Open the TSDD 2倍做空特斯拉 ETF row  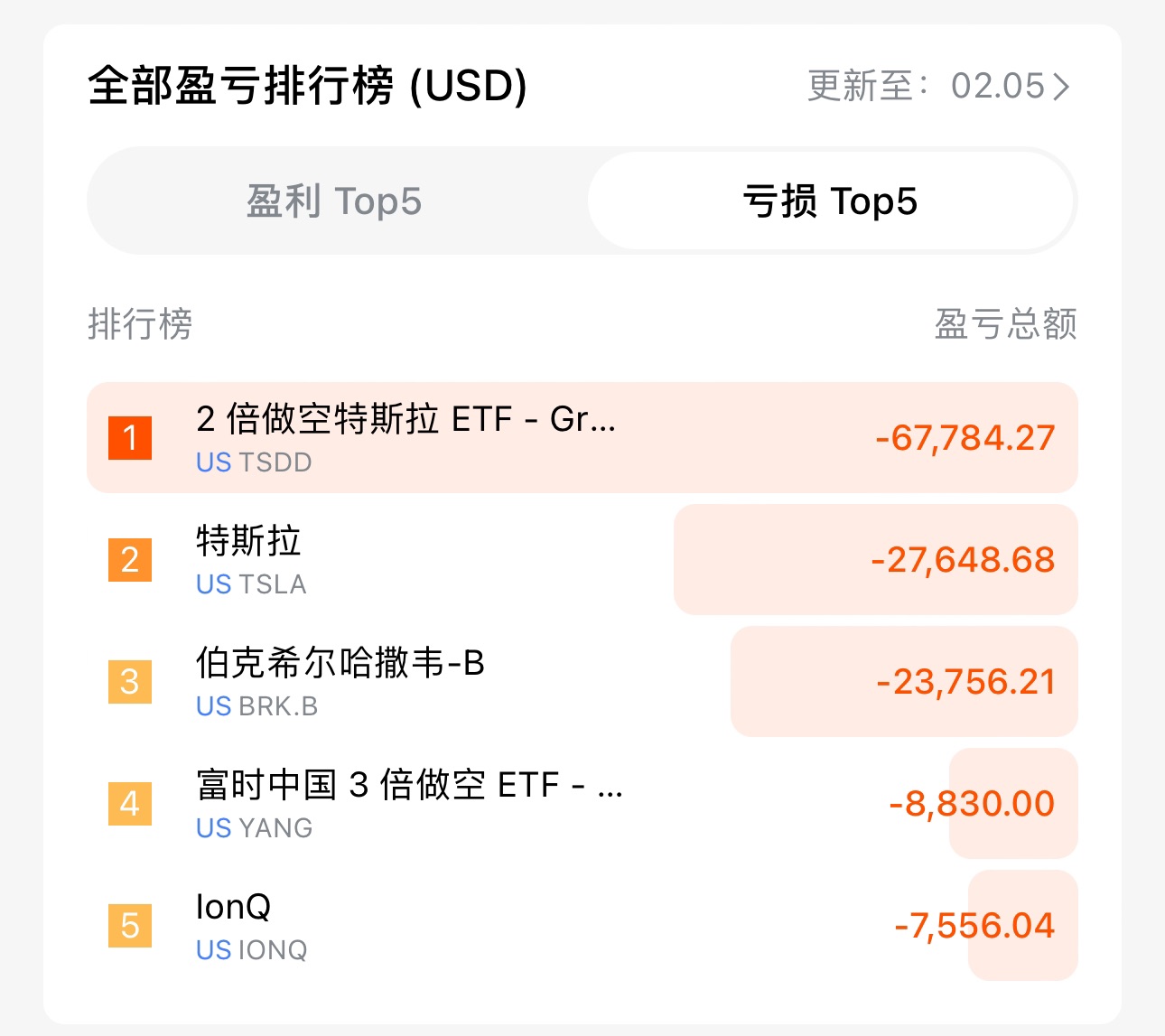point(582,438)
